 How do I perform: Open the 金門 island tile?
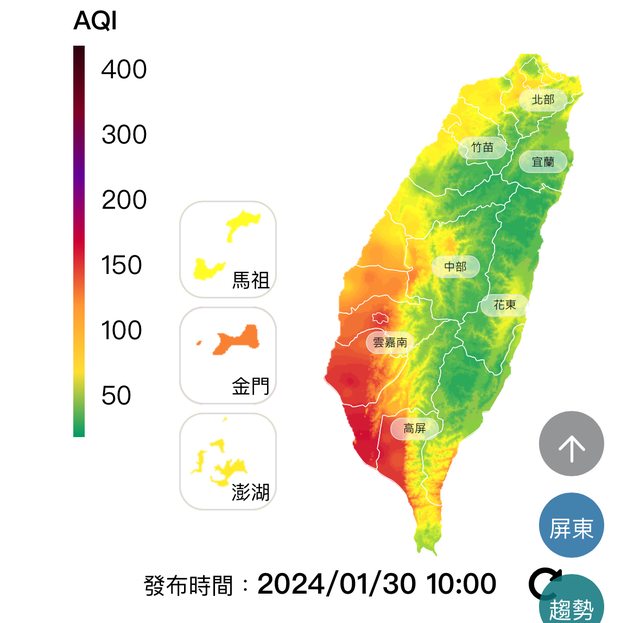227,355
